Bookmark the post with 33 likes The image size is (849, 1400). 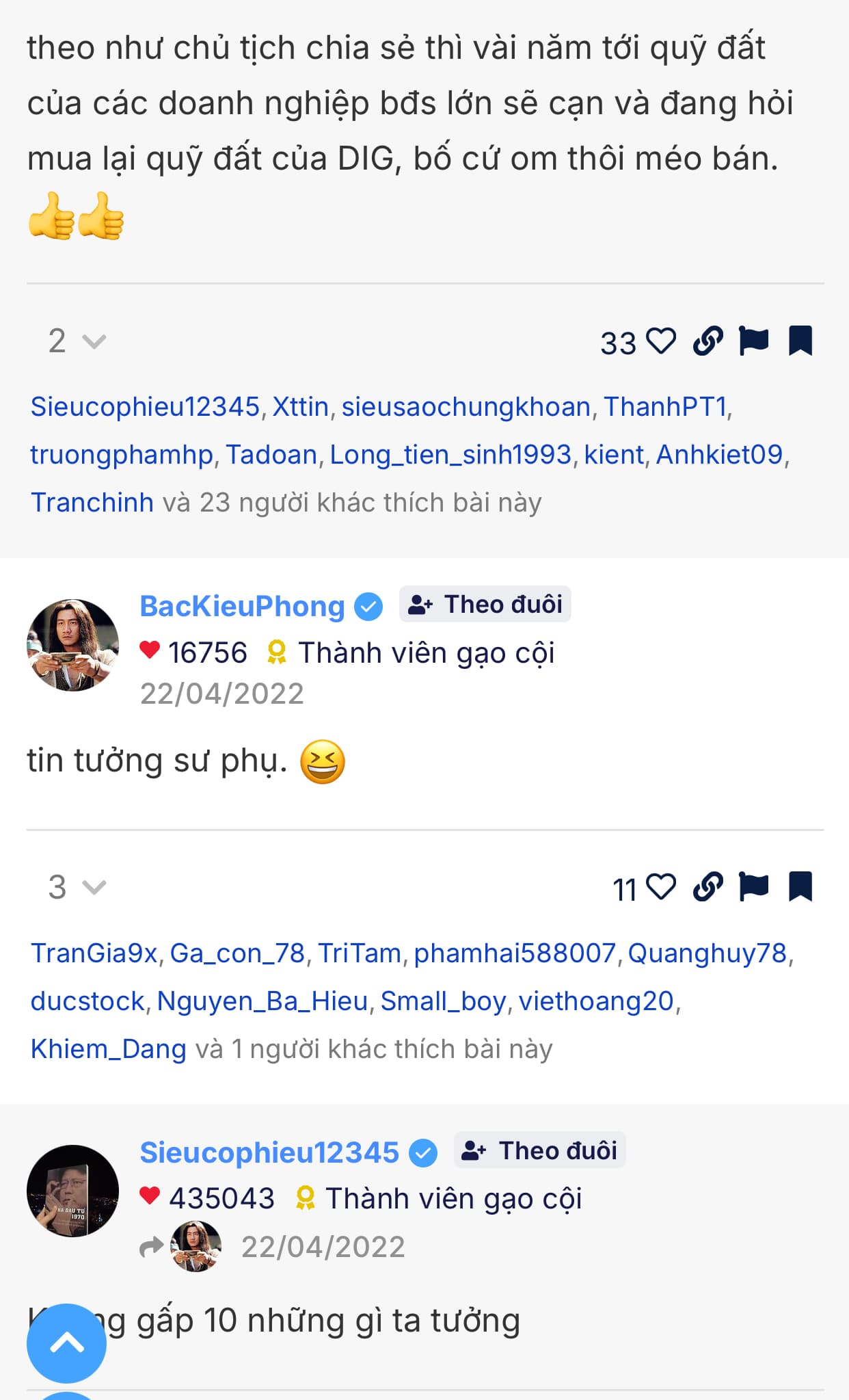(x=800, y=341)
